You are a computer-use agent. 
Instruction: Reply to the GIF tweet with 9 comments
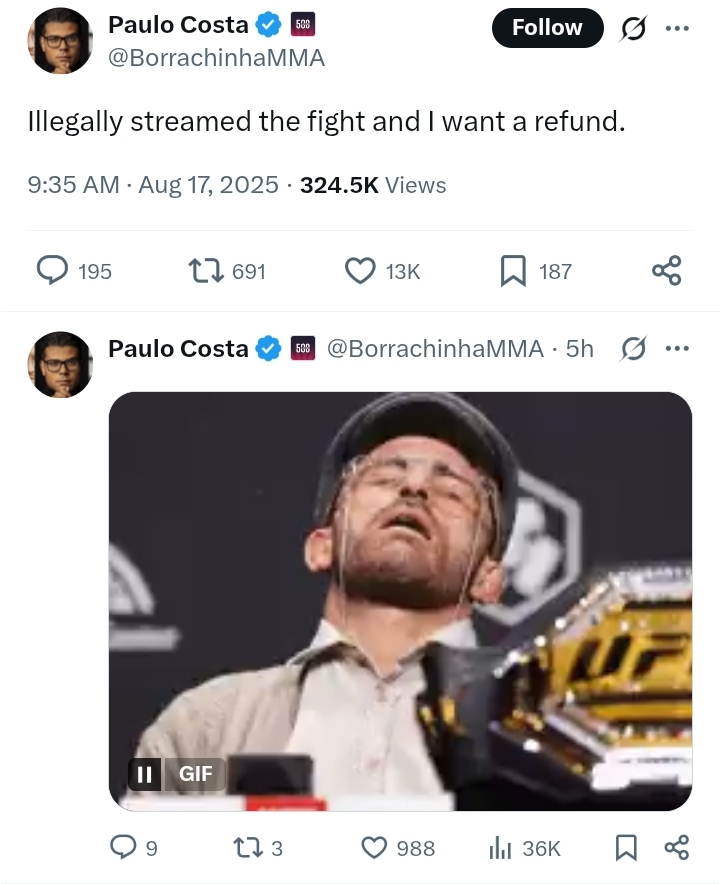pyautogui.click(x=122, y=848)
